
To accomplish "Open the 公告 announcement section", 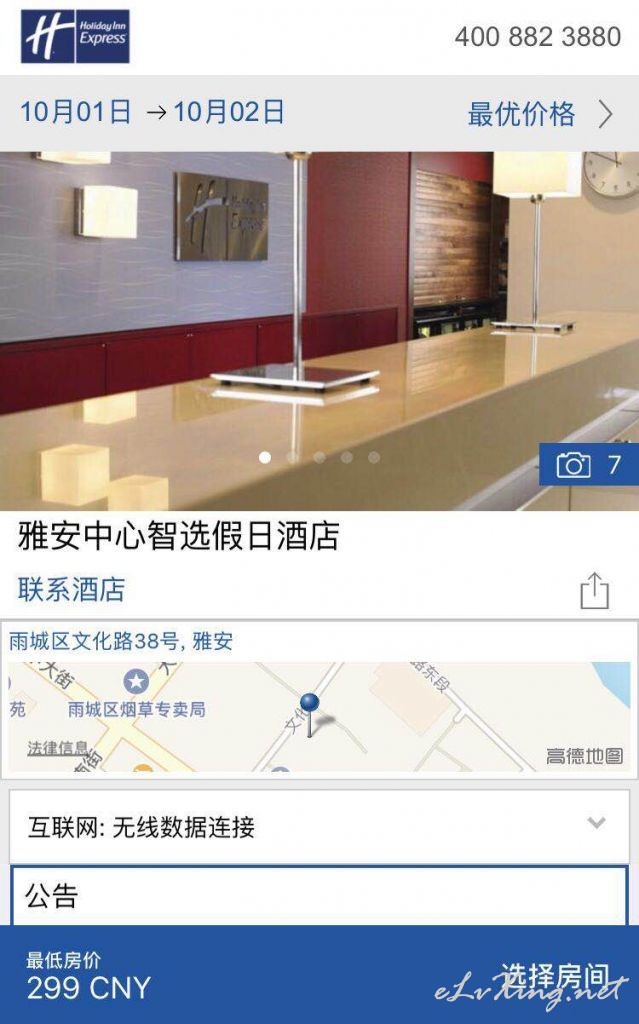I will [319, 895].
